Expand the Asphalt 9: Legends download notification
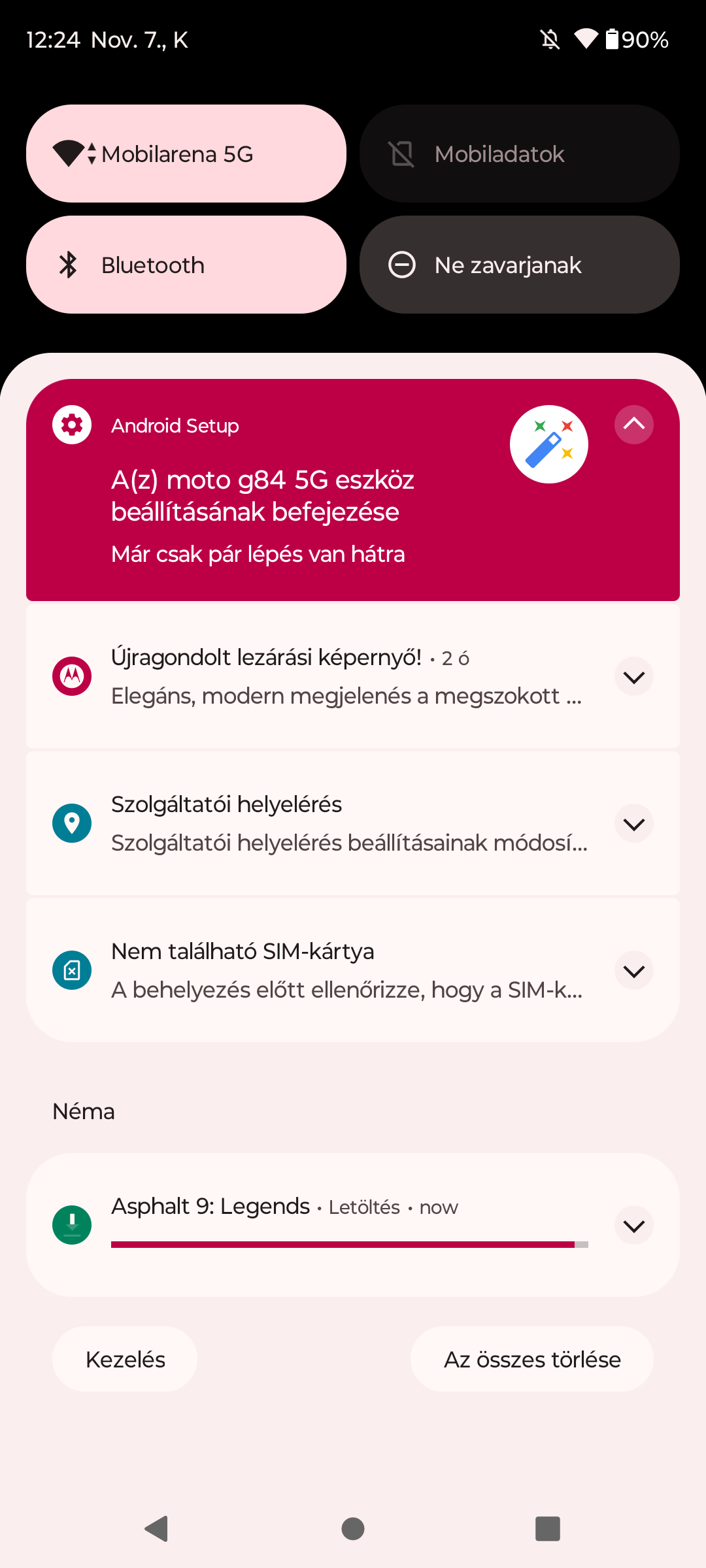The height and width of the screenshot is (1568, 706). click(x=634, y=1226)
